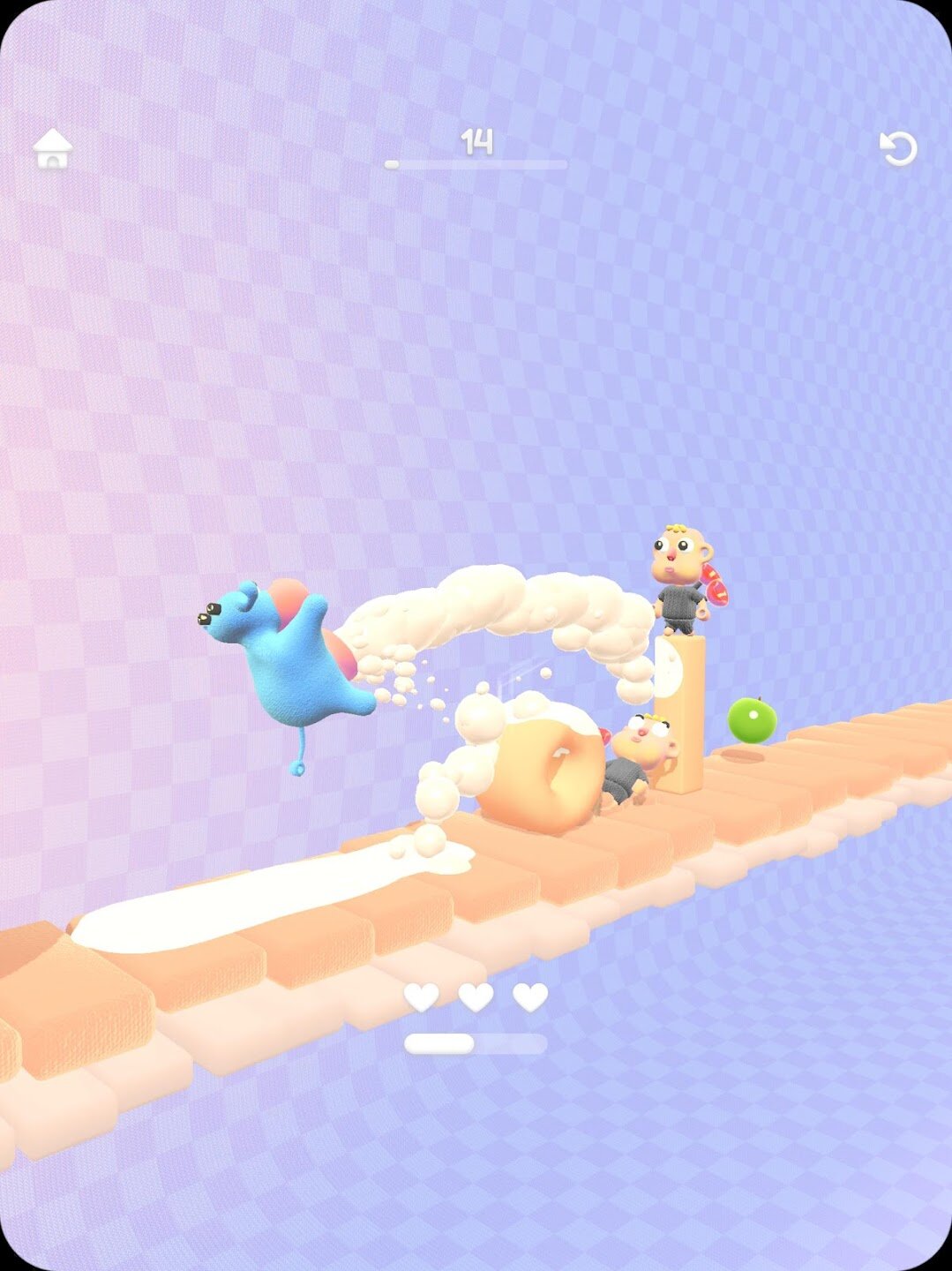Restart the current level
This screenshot has height=1271, width=952.
click(898, 148)
